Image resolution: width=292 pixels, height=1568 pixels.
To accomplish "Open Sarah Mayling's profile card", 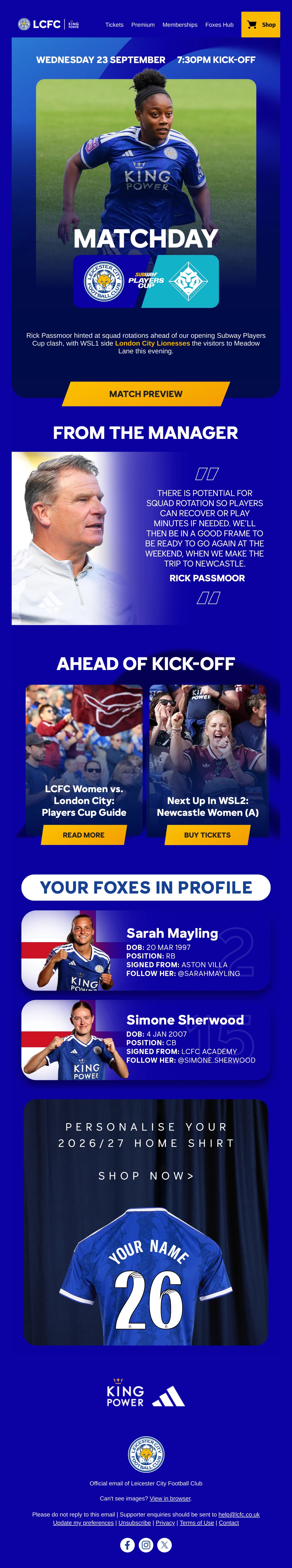I will click(146, 950).
